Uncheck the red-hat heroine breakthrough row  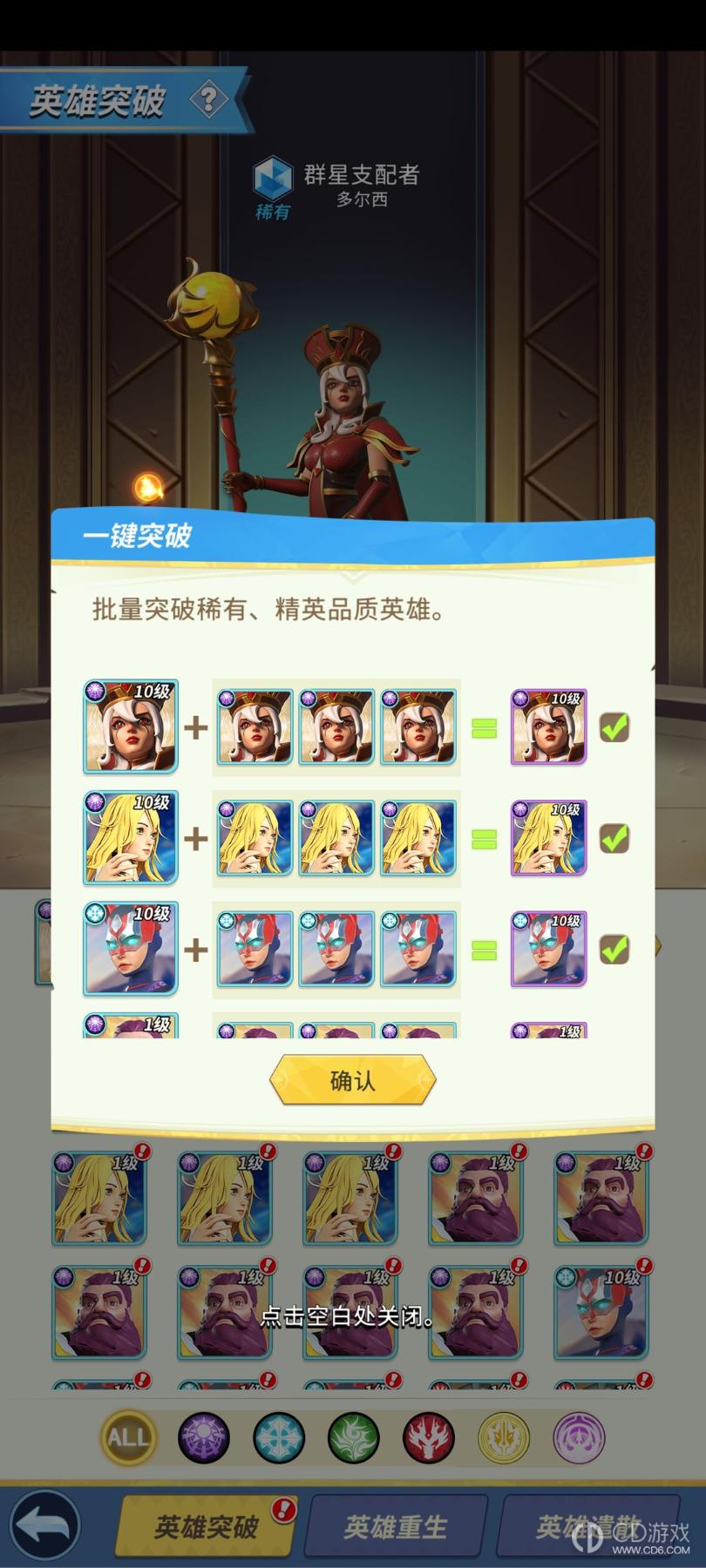pyautogui.click(x=614, y=727)
